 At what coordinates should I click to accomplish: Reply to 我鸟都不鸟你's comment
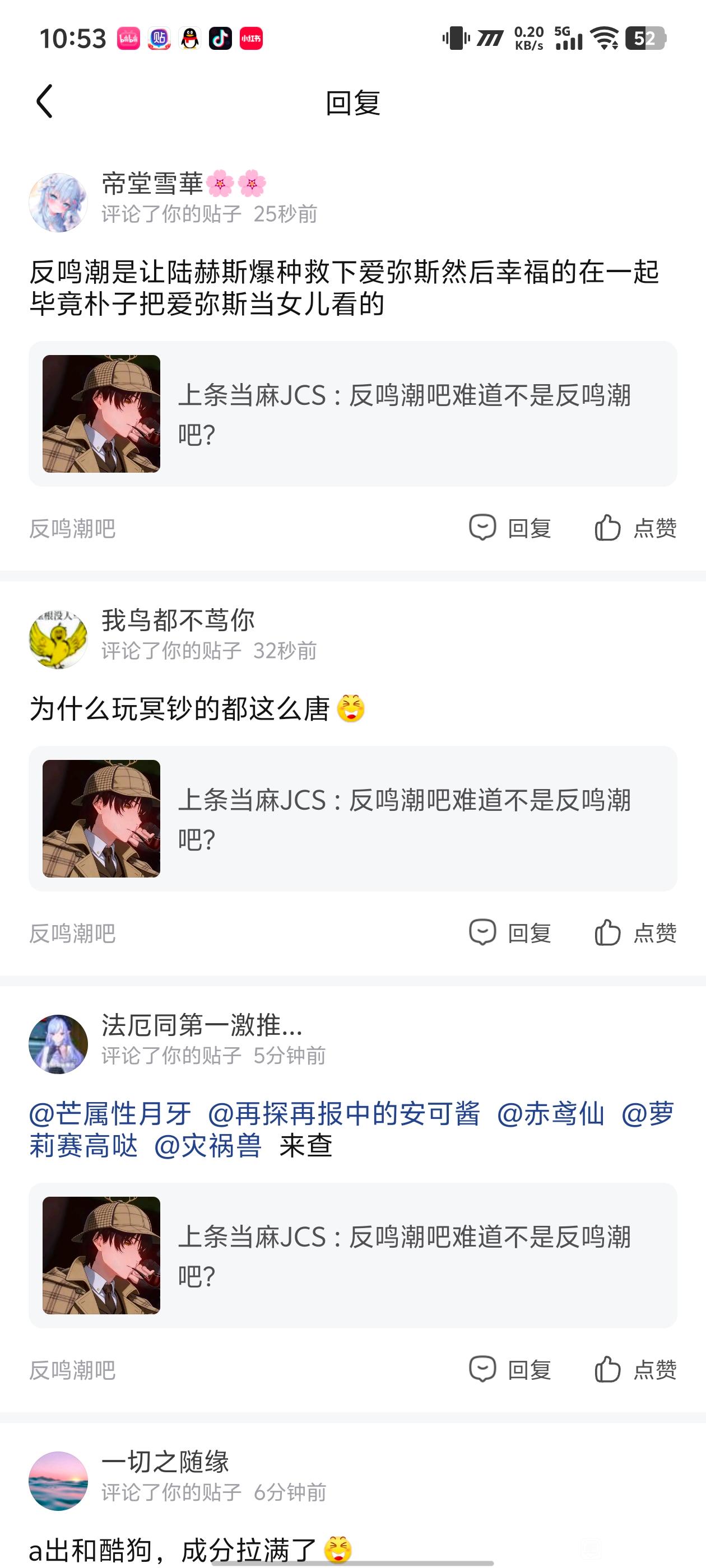(510, 932)
